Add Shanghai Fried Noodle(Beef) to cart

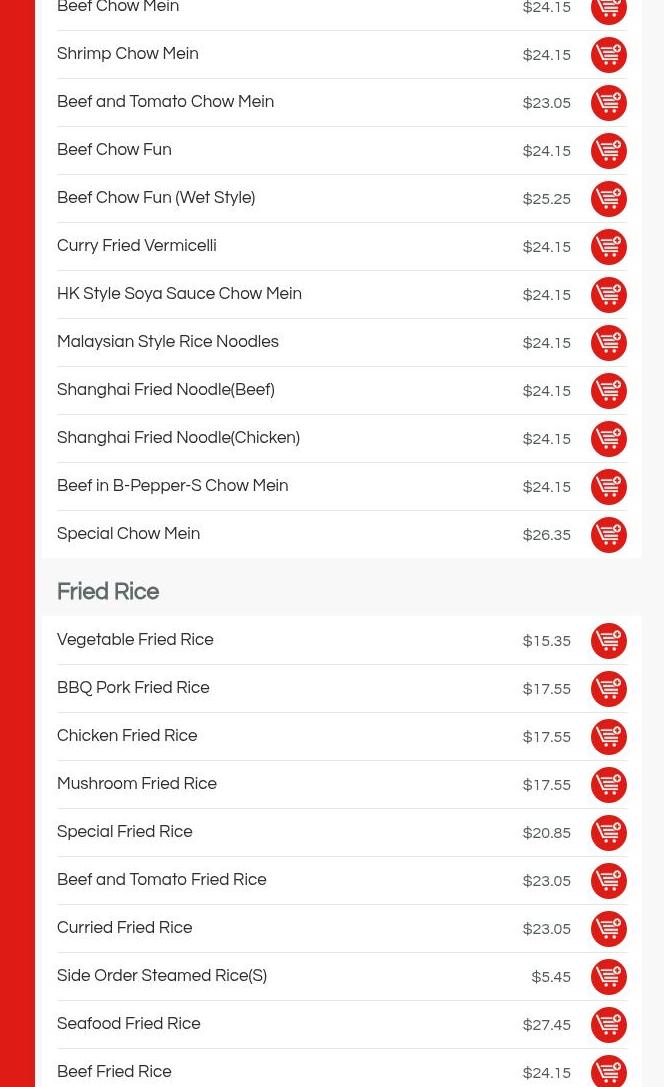[x=609, y=391]
